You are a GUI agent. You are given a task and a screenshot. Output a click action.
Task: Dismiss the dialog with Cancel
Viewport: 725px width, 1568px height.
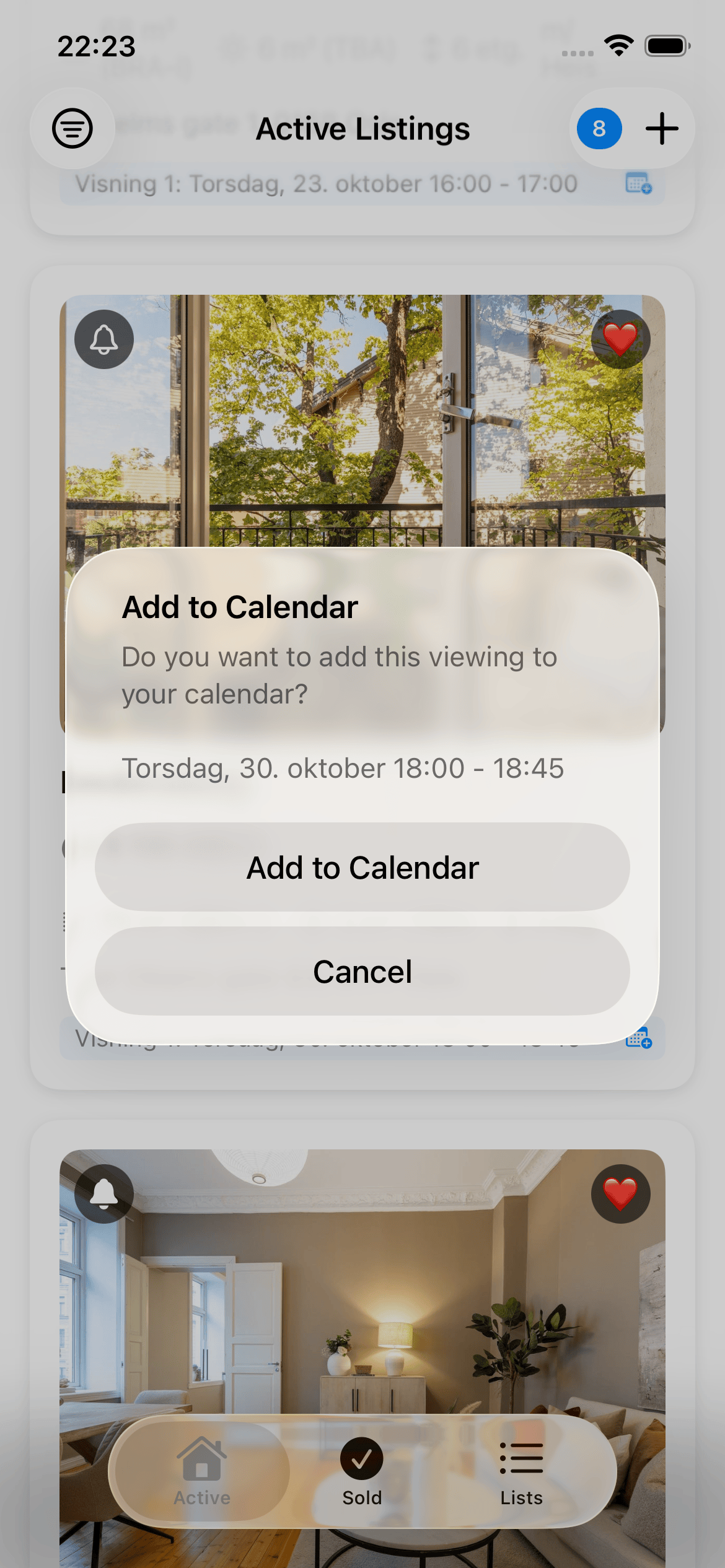point(362,971)
